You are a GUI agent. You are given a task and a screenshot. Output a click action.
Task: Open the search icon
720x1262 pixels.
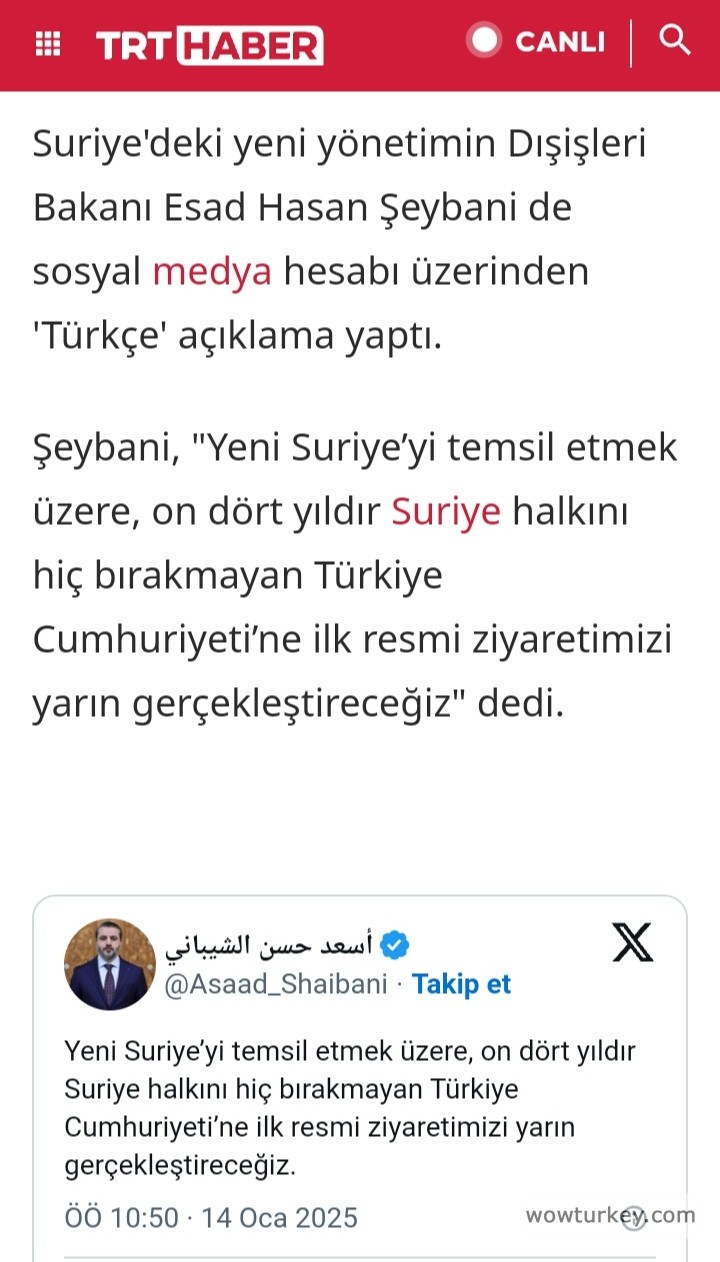(x=675, y=41)
